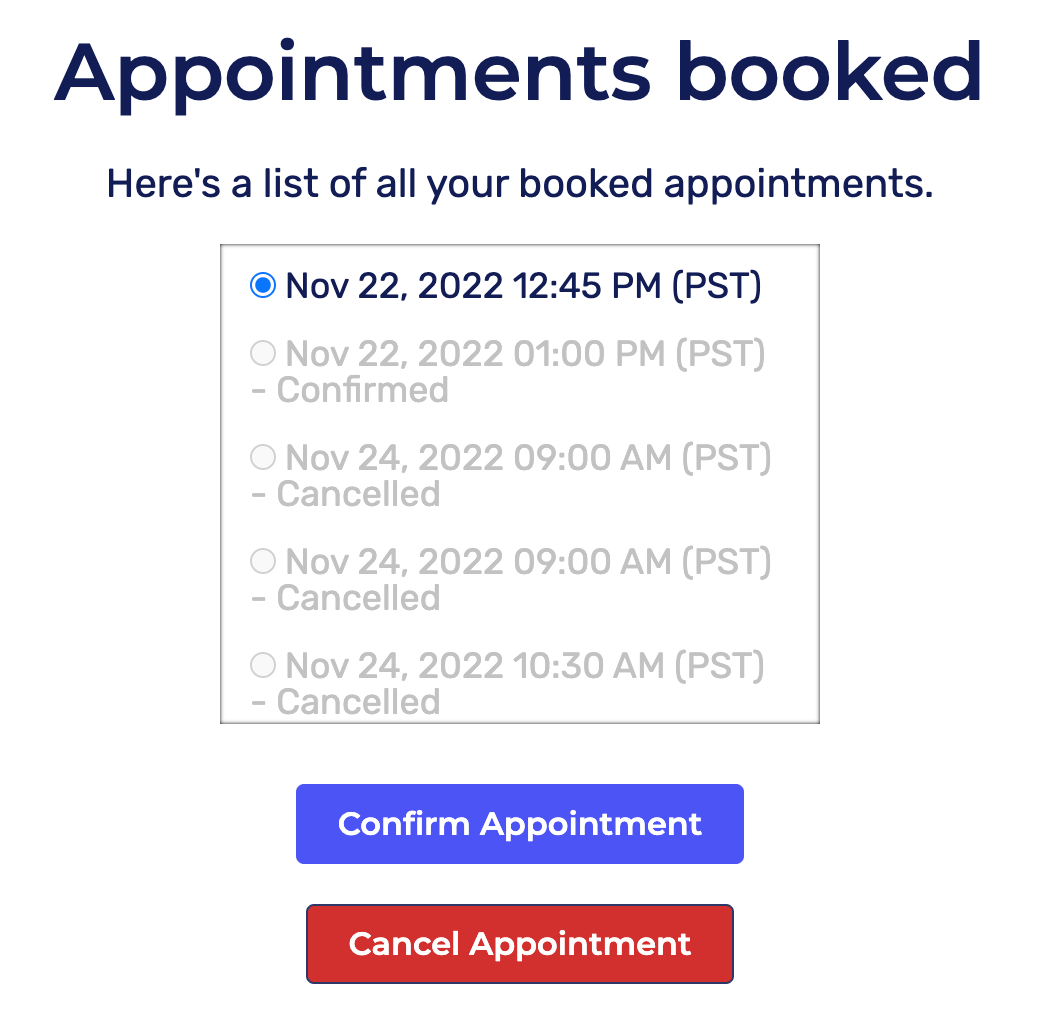Tap the Confirm Appointment button
1056x1030 pixels.
coord(519,824)
